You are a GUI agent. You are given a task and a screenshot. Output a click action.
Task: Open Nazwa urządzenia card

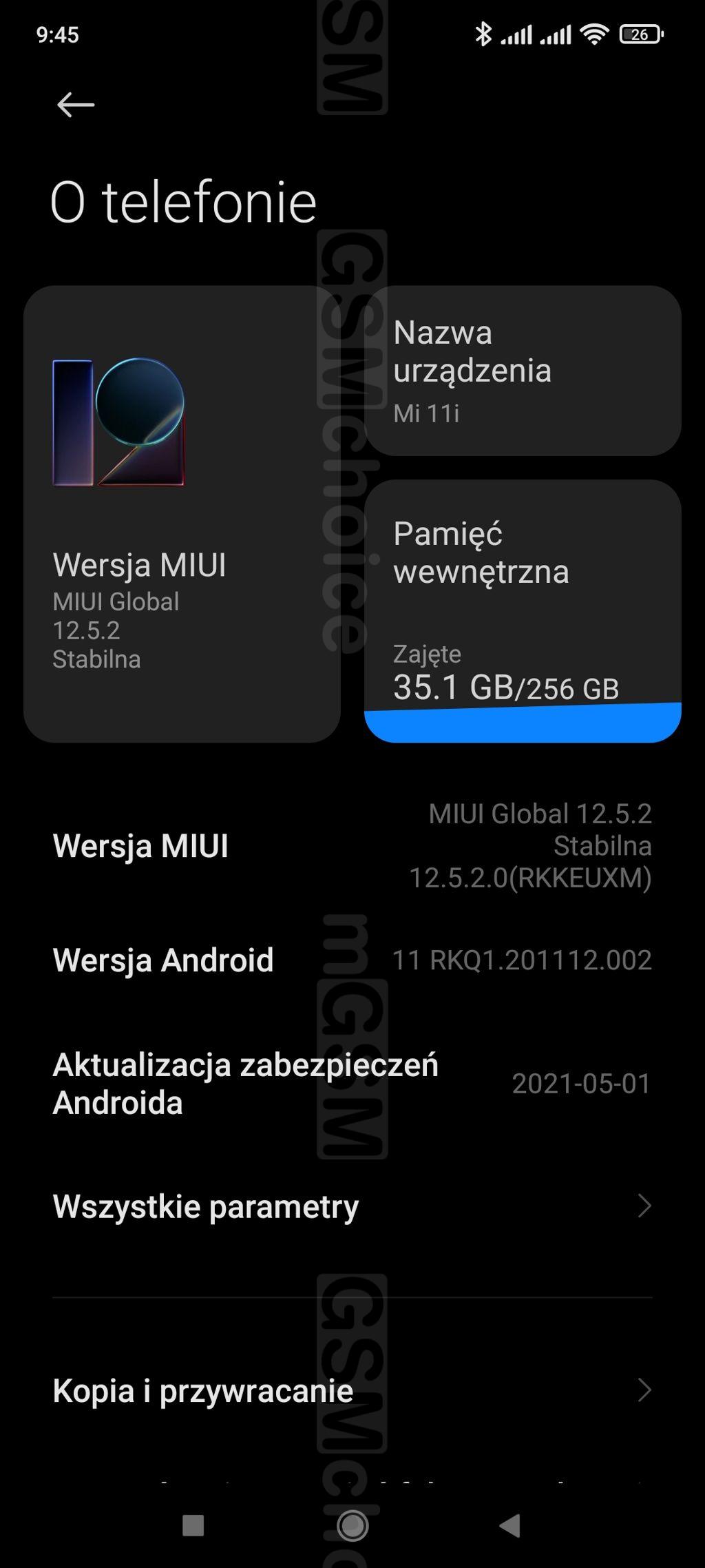click(x=522, y=371)
